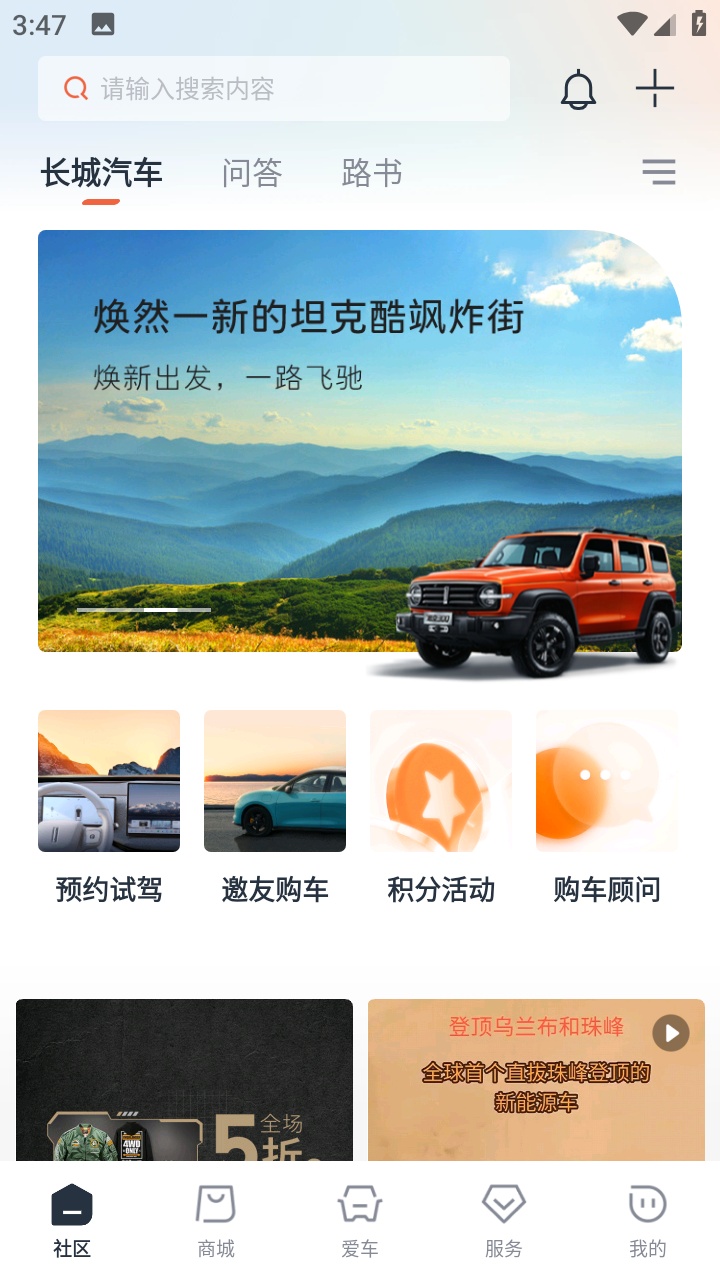This screenshot has width=720, height=1280.
Task: Select 预约试驾 shortcut
Action: 109,807
